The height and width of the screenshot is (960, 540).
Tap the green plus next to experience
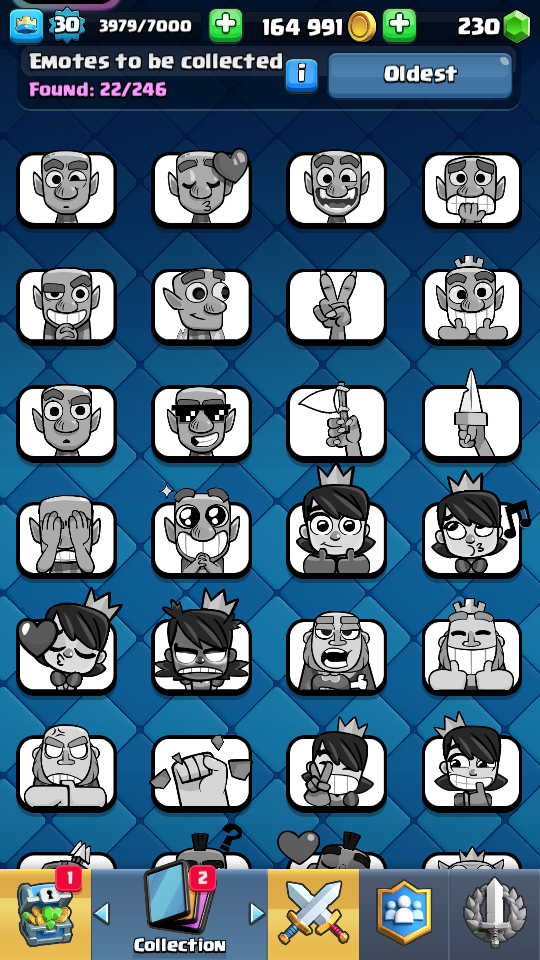pos(226,26)
